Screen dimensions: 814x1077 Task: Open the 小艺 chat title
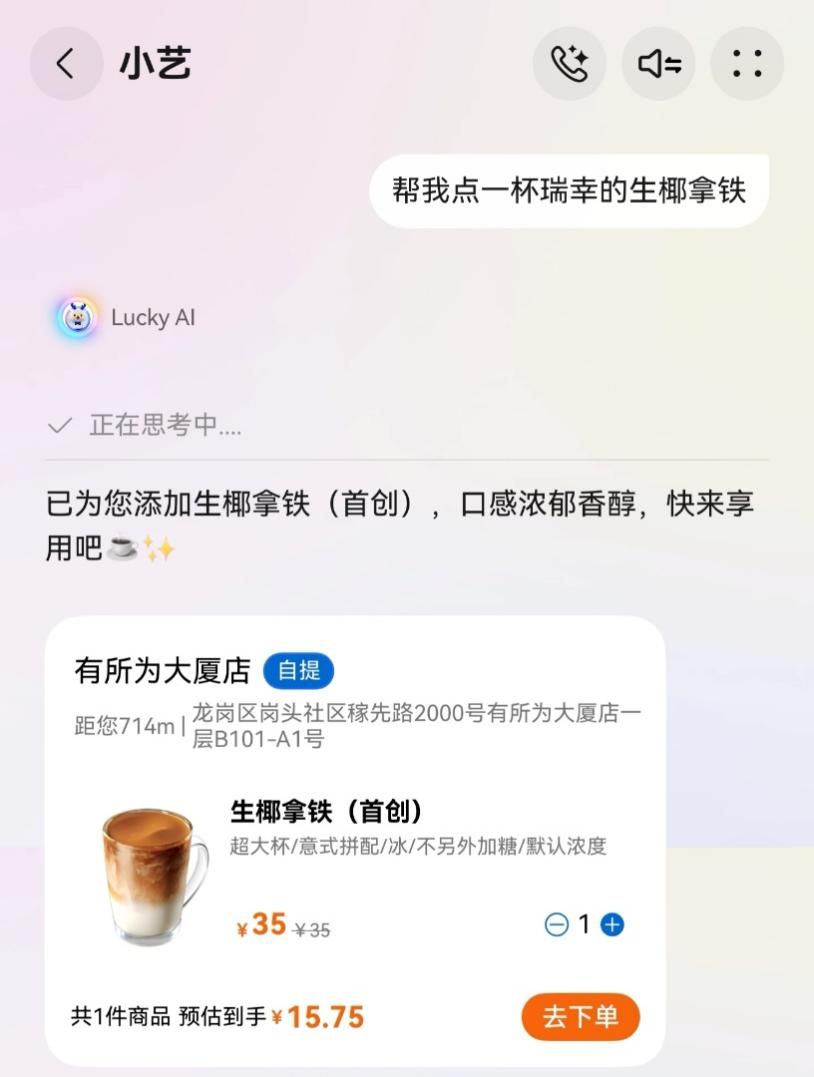point(157,63)
